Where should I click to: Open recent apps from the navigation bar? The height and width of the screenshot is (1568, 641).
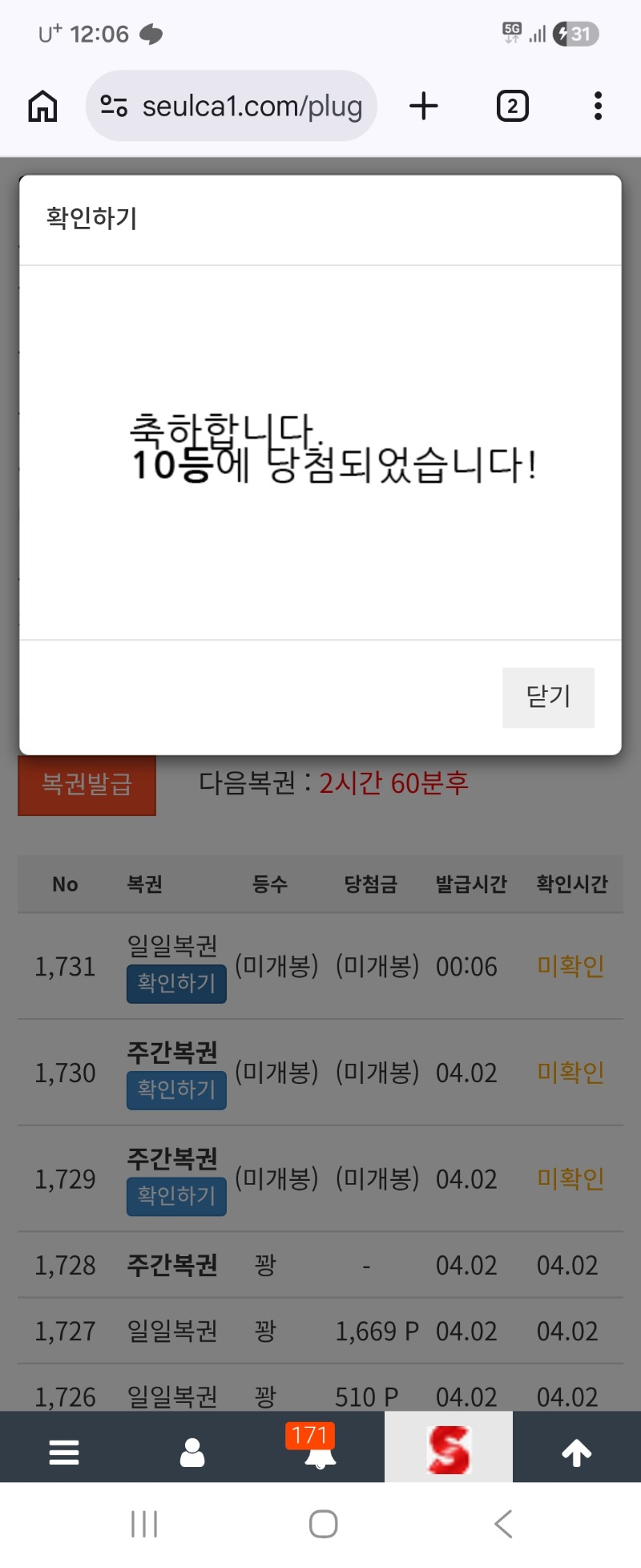(x=144, y=1523)
